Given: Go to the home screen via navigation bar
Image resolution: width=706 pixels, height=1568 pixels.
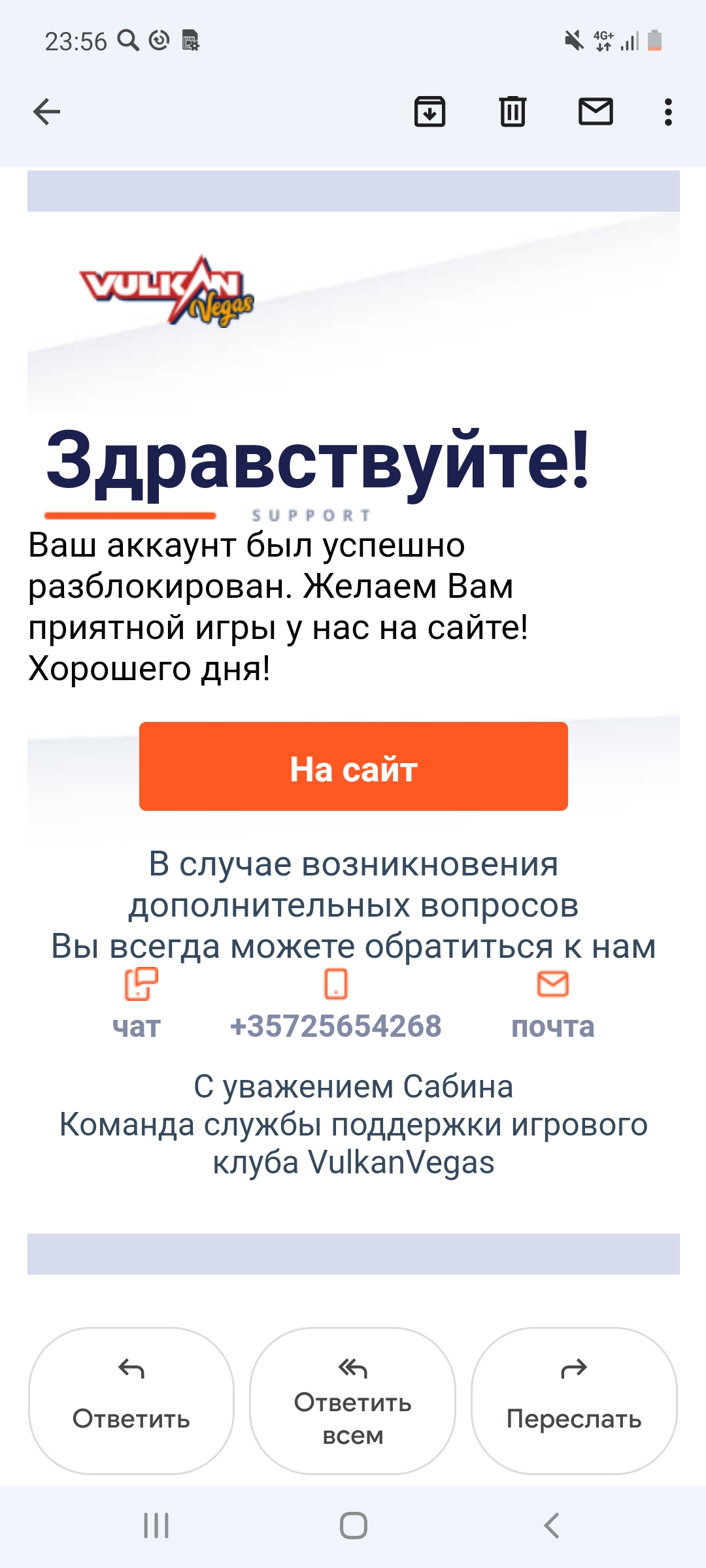Looking at the screenshot, I should click(x=353, y=1526).
